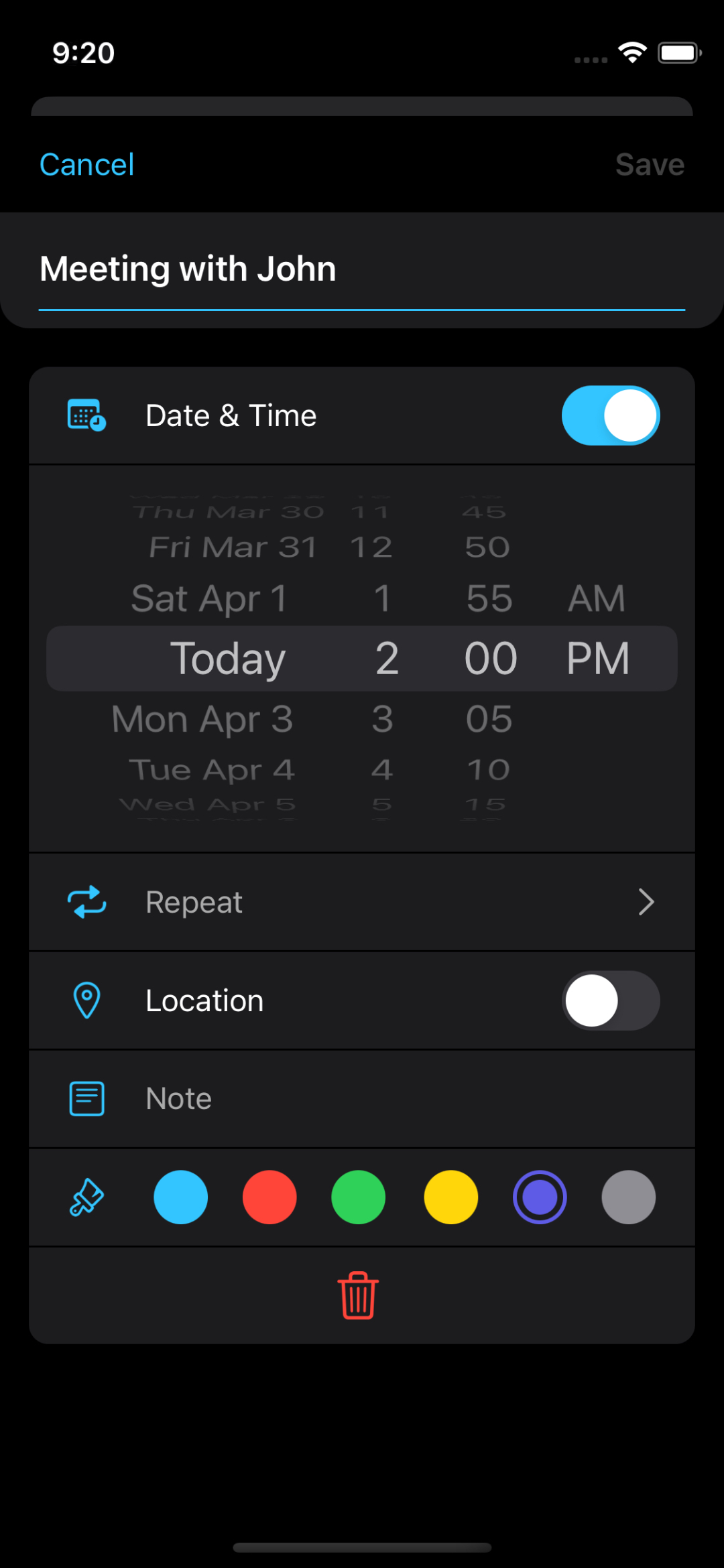The image size is (724, 1568).
Task: Select Mon Apr 3 in the date picker
Action: (x=202, y=719)
